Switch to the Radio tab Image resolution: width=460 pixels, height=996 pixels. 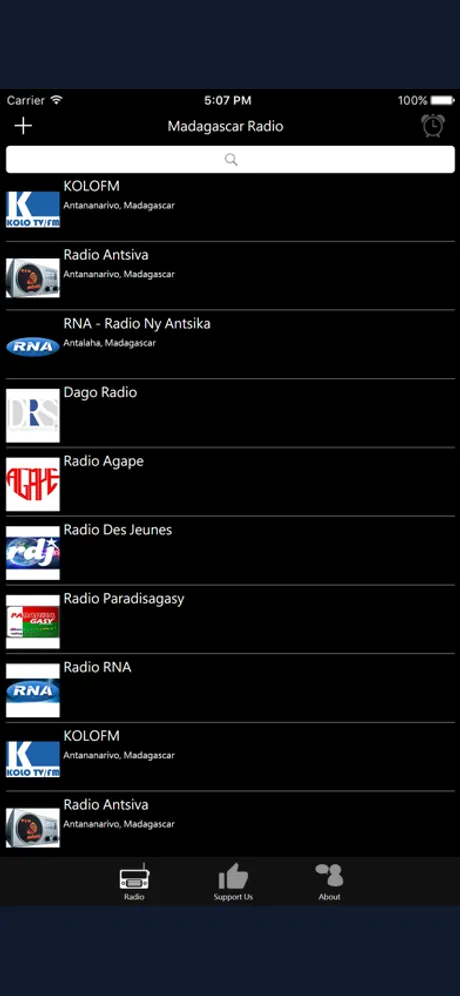(134, 882)
